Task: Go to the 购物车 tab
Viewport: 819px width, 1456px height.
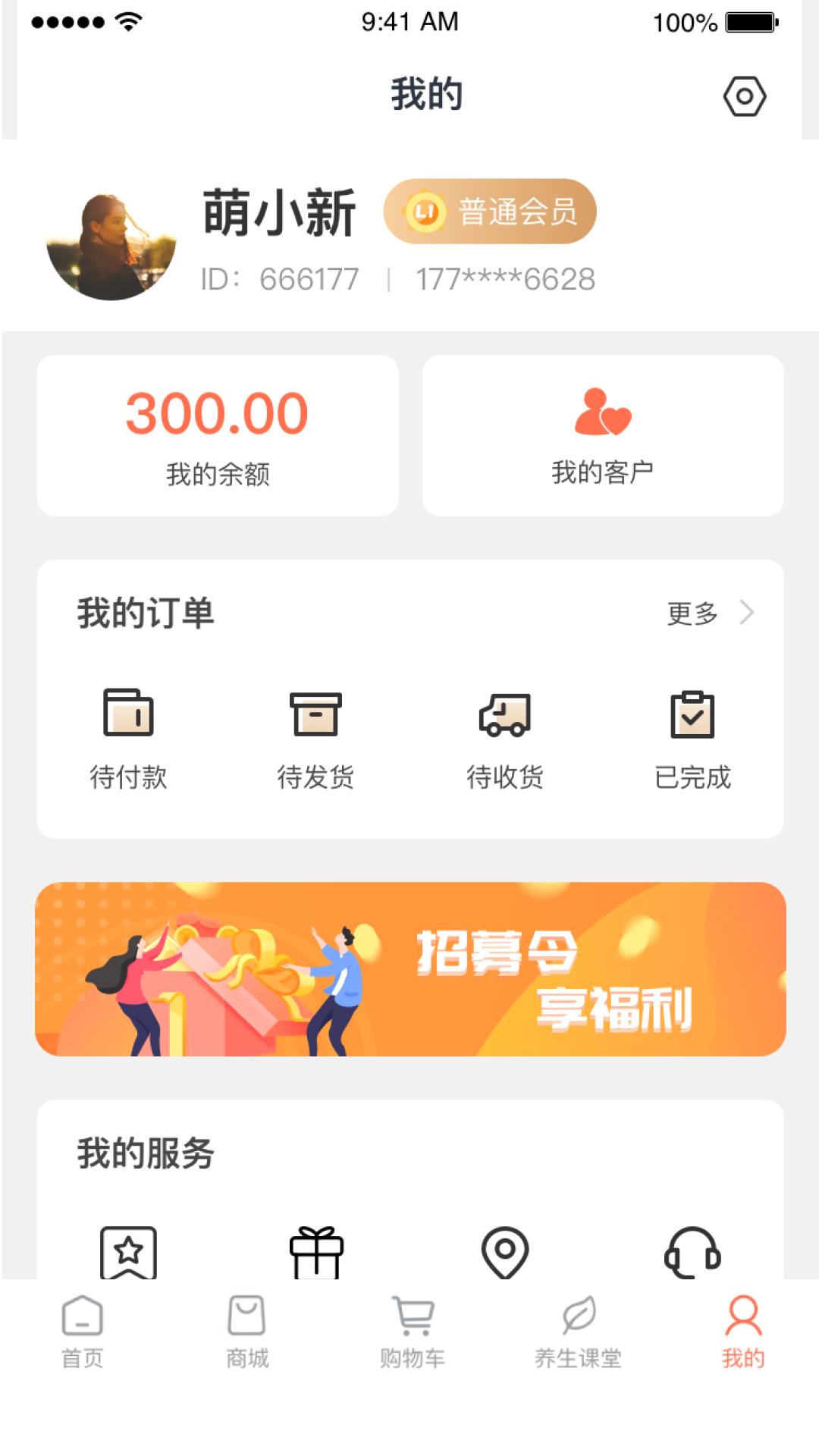Action: (x=413, y=1332)
